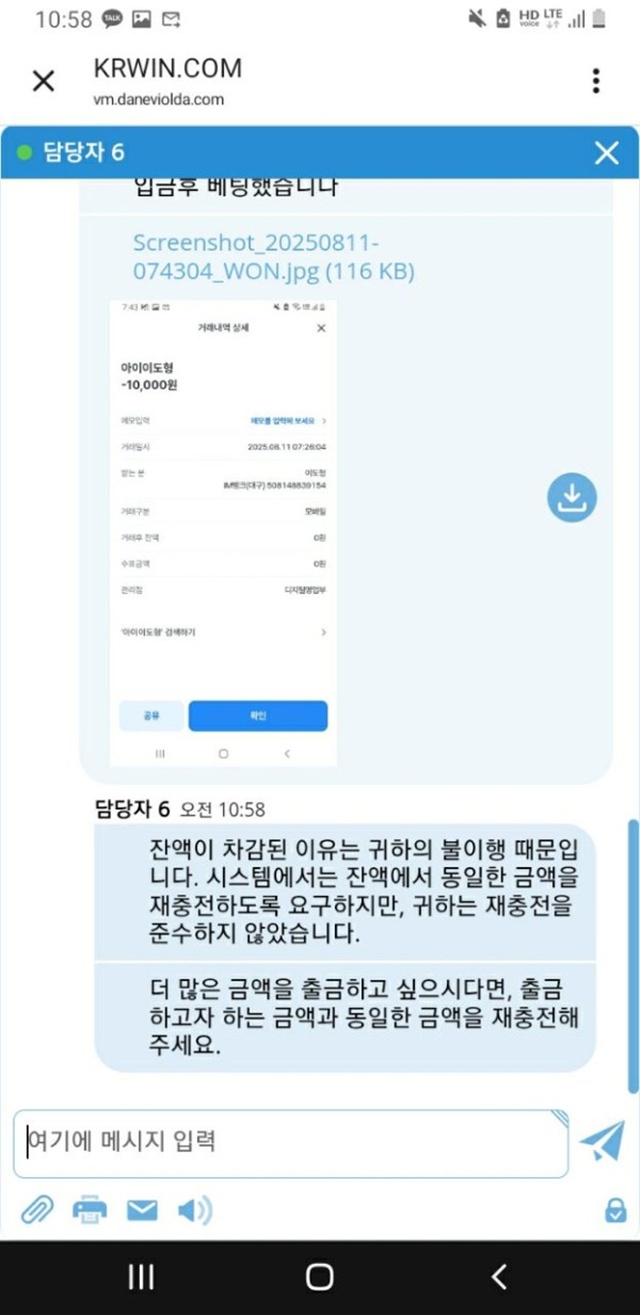This screenshot has width=640, height=1315.
Task: Attach a file with the paperclip
Action: pos(37,1211)
